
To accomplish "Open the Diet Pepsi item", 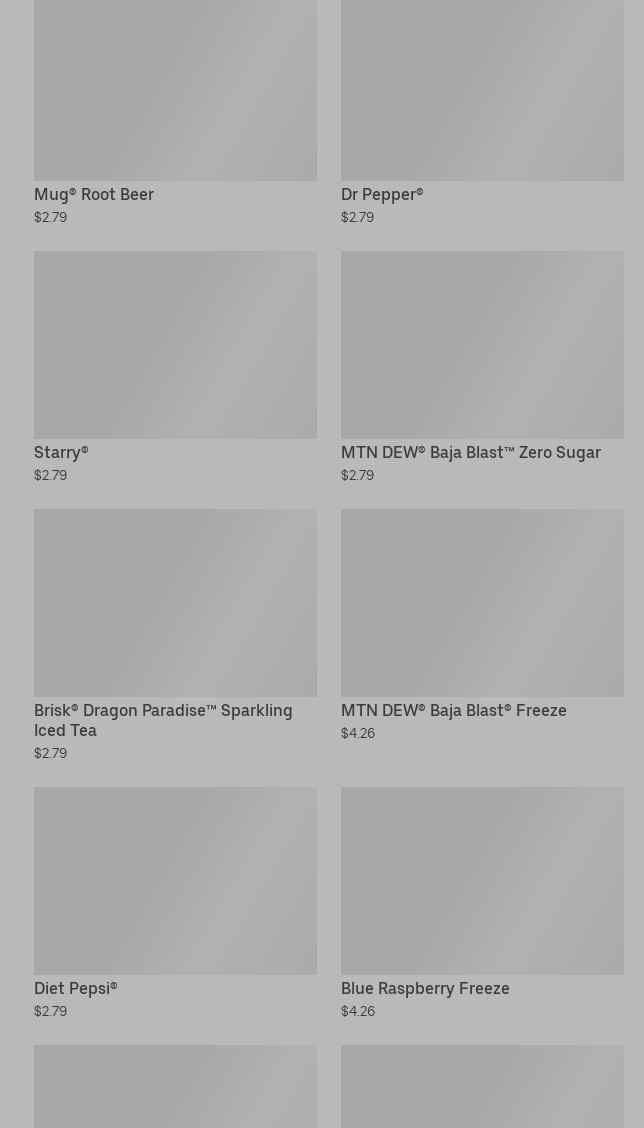I will (x=175, y=903).
